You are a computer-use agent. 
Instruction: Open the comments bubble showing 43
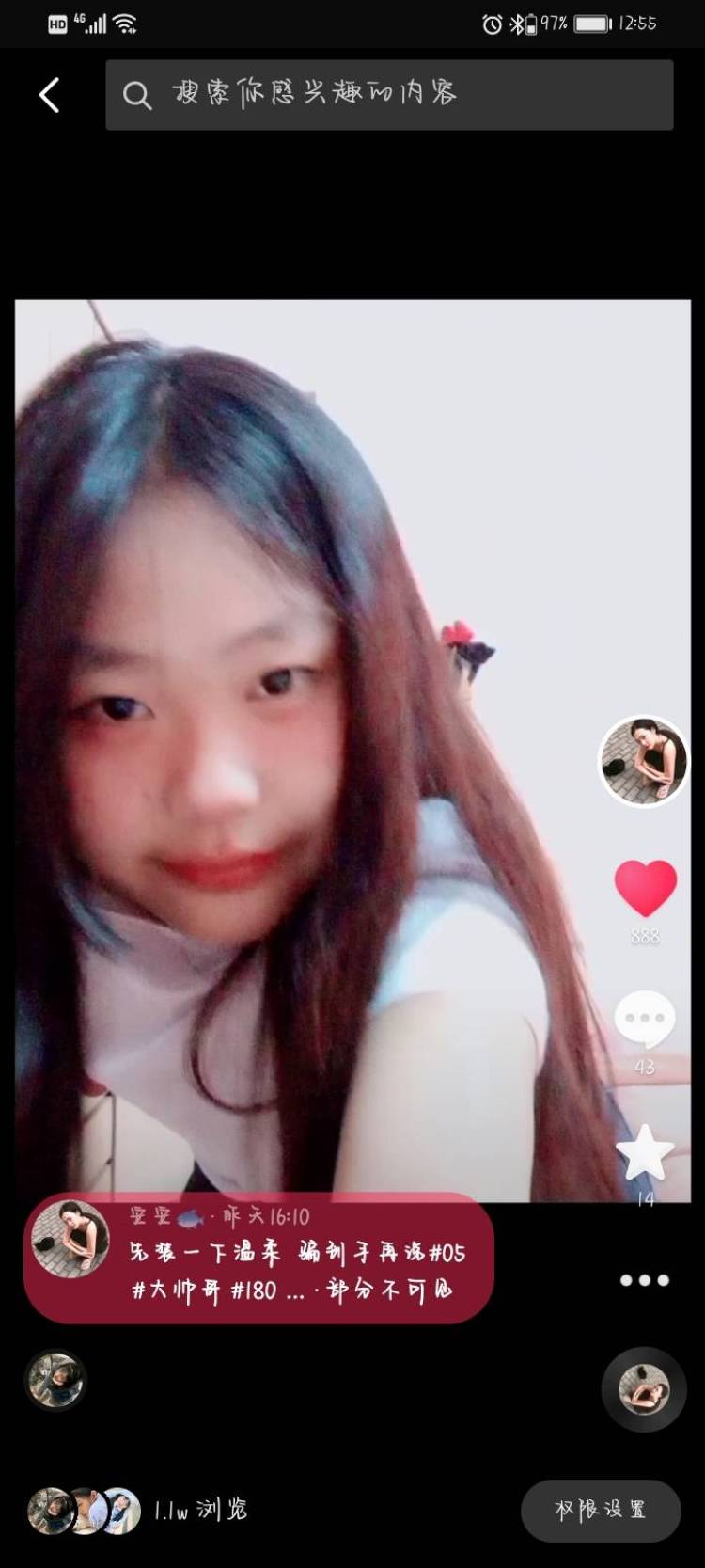pos(645,1020)
